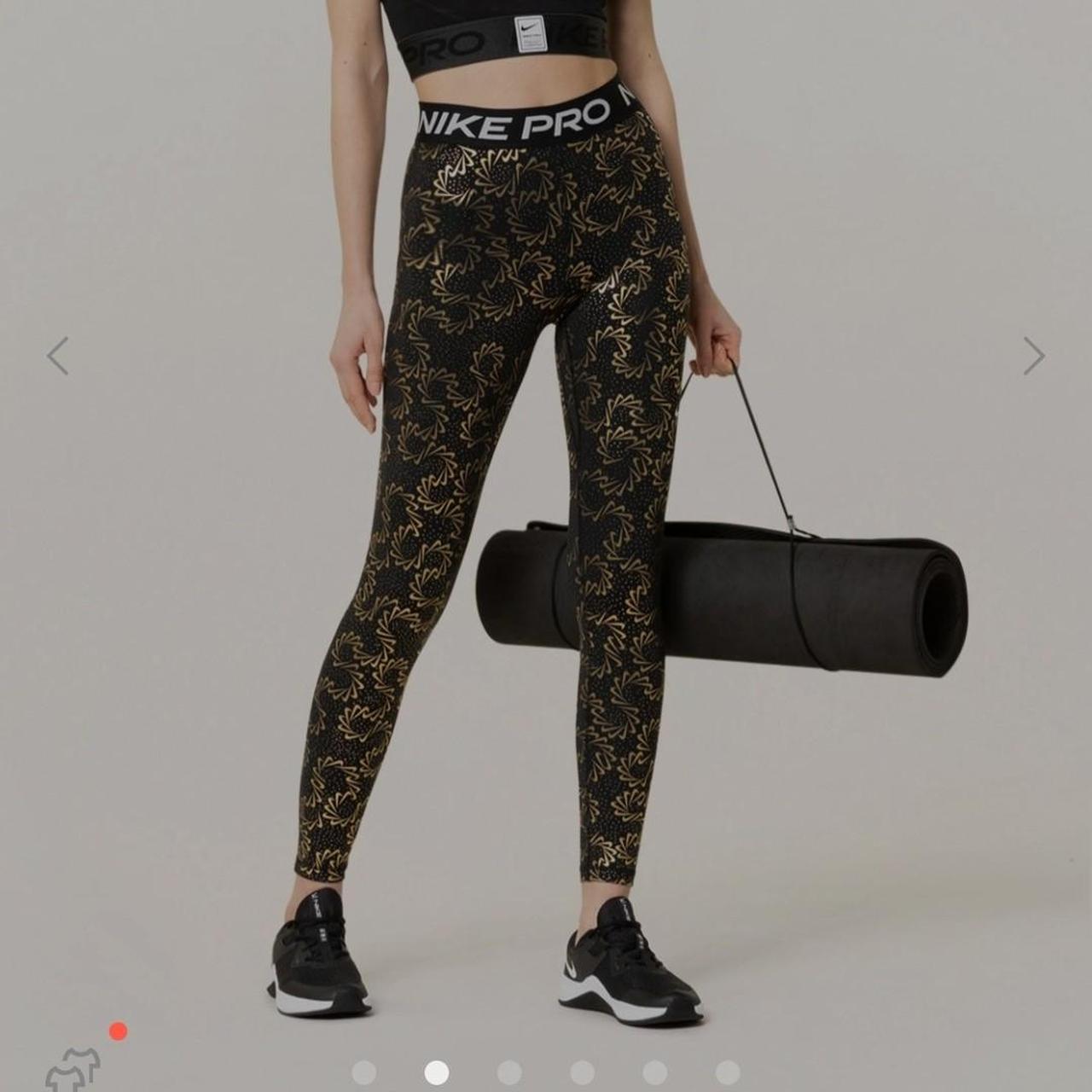
Task: Go to the next product photo
Action: [1034, 356]
